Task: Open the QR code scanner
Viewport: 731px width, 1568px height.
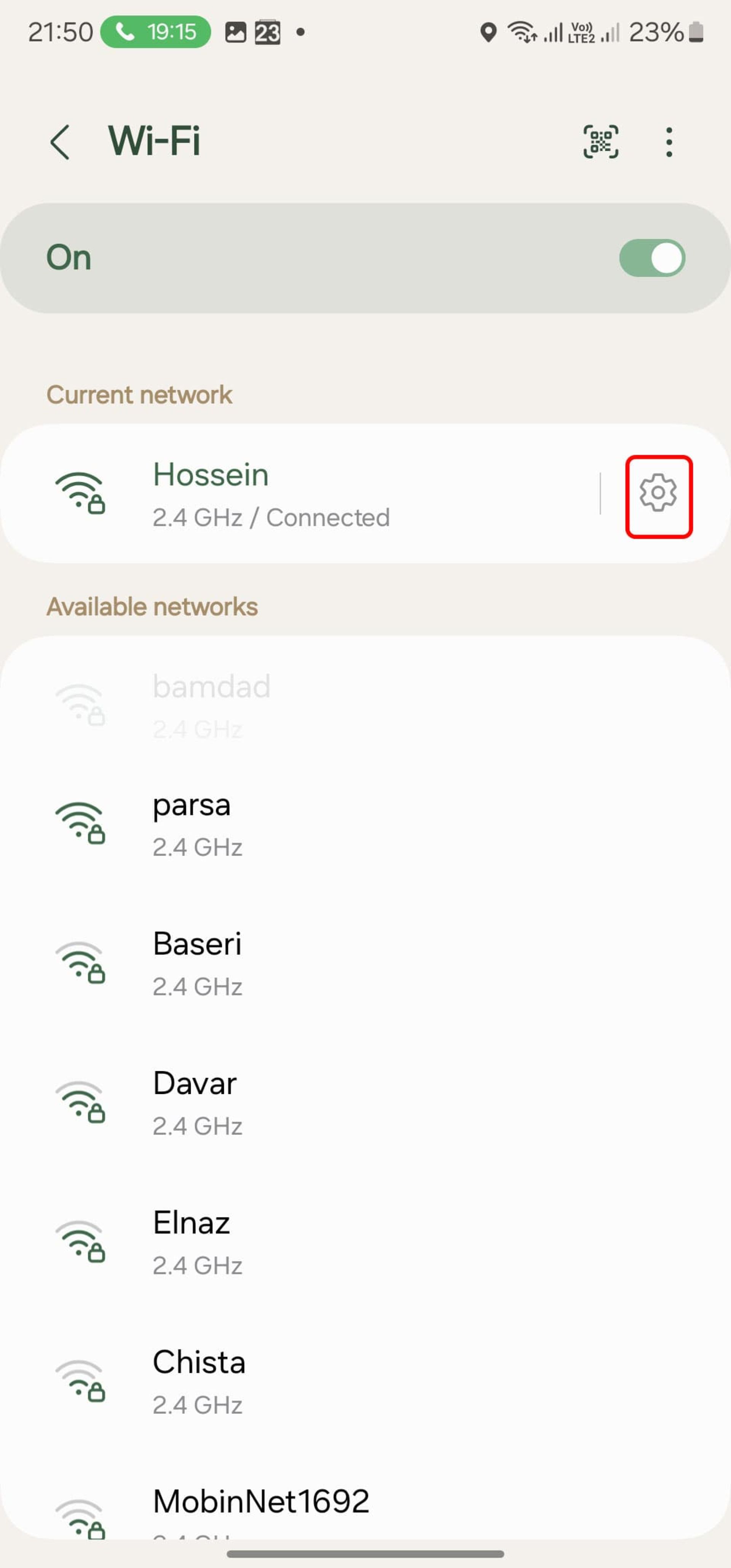Action: point(600,142)
